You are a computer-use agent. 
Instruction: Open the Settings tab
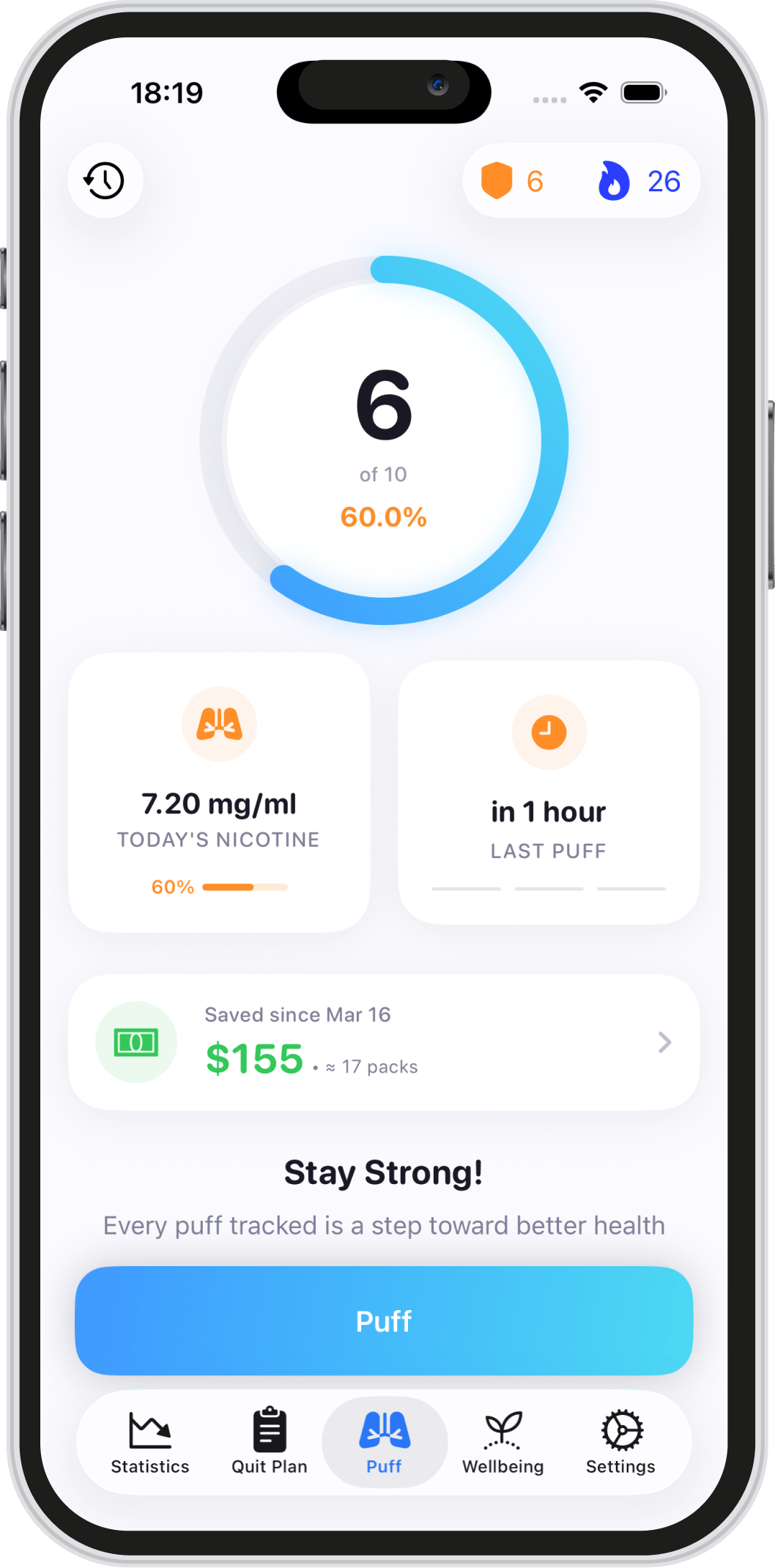[620, 1442]
